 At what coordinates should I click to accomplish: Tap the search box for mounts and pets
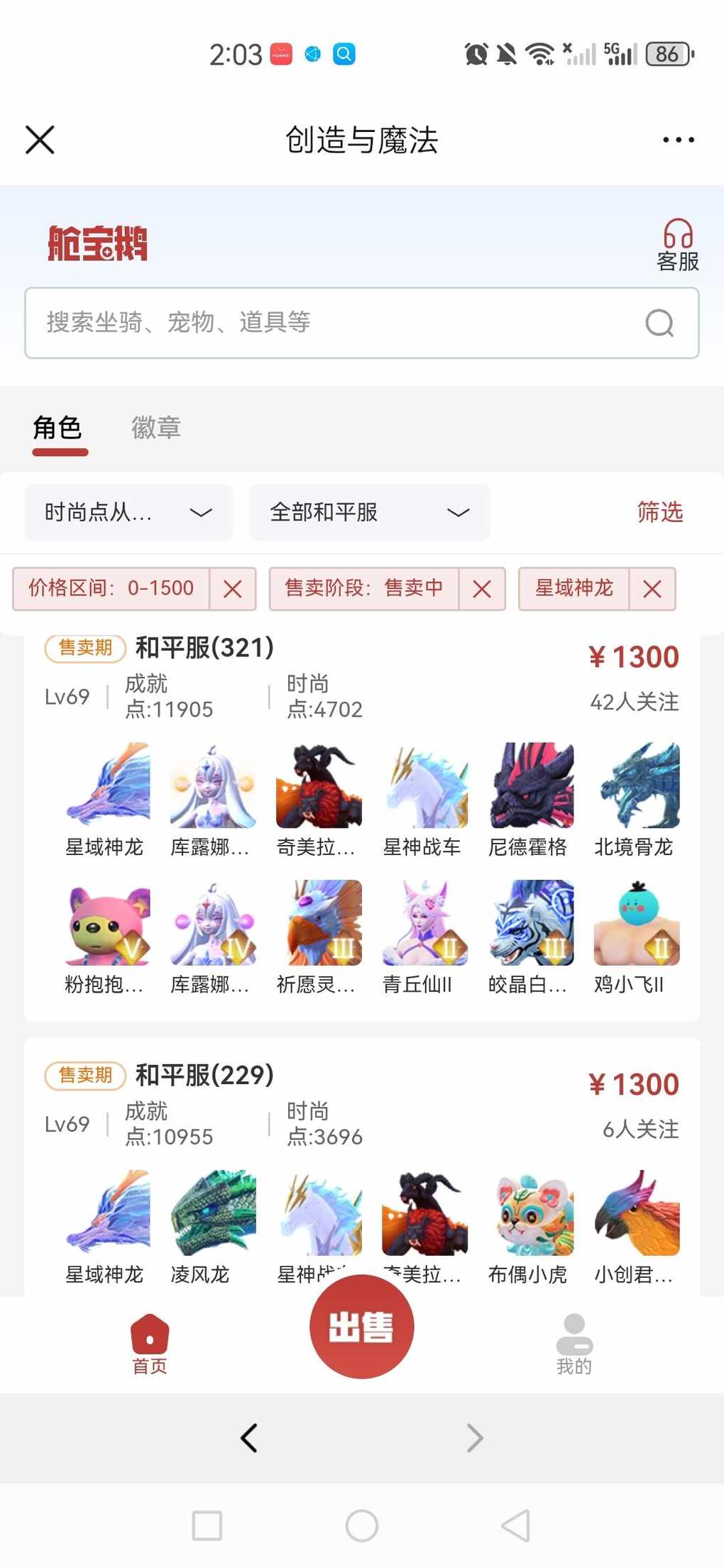(x=341, y=323)
